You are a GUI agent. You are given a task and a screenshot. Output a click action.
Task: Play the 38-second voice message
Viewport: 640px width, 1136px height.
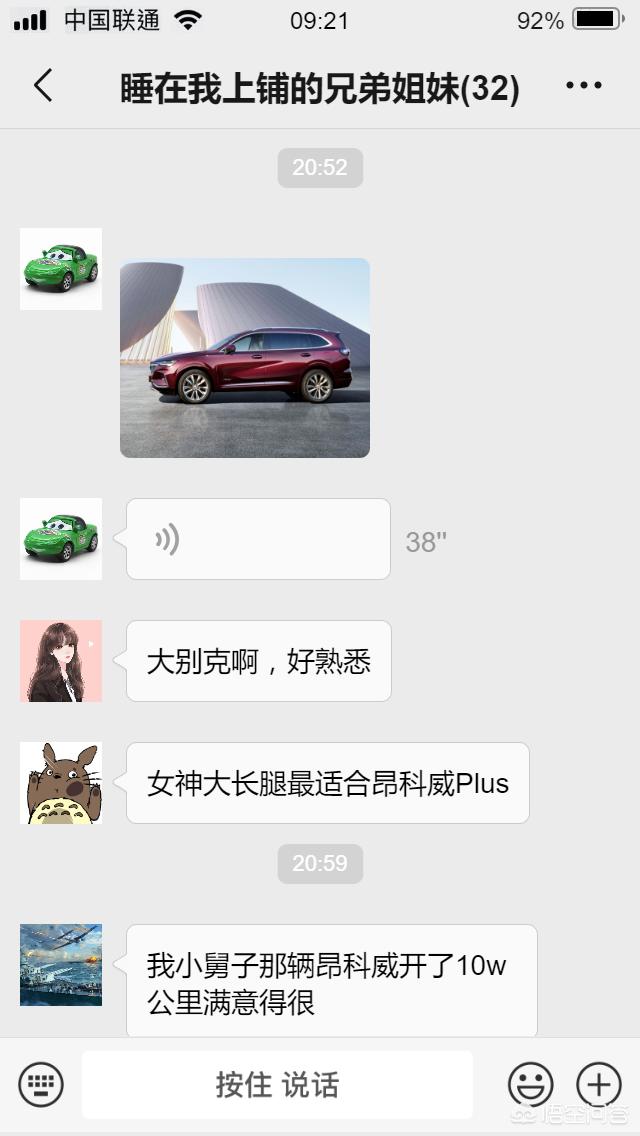click(258, 540)
